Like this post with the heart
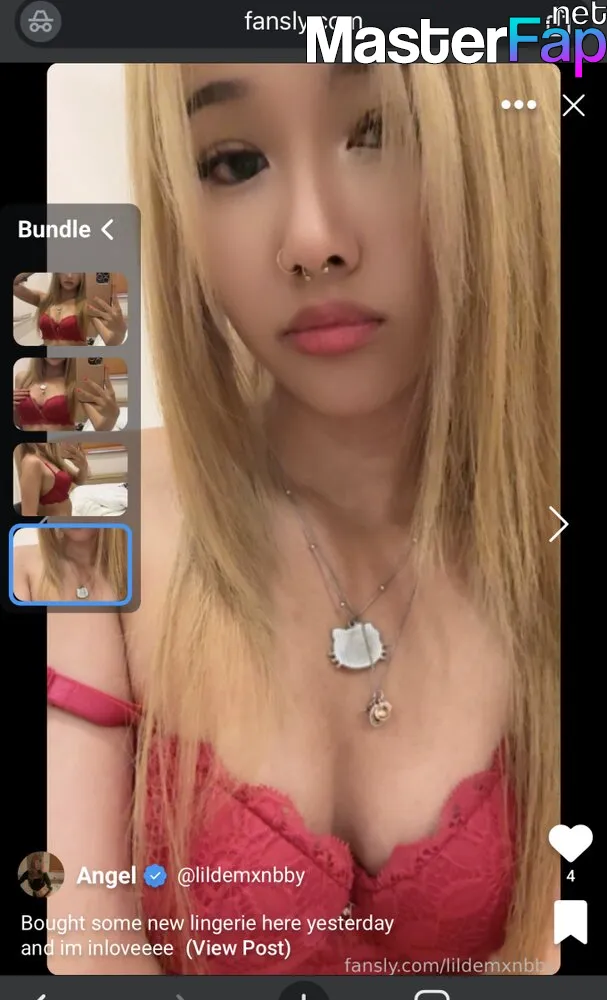 pyautogui.click(x=571, y=842)
